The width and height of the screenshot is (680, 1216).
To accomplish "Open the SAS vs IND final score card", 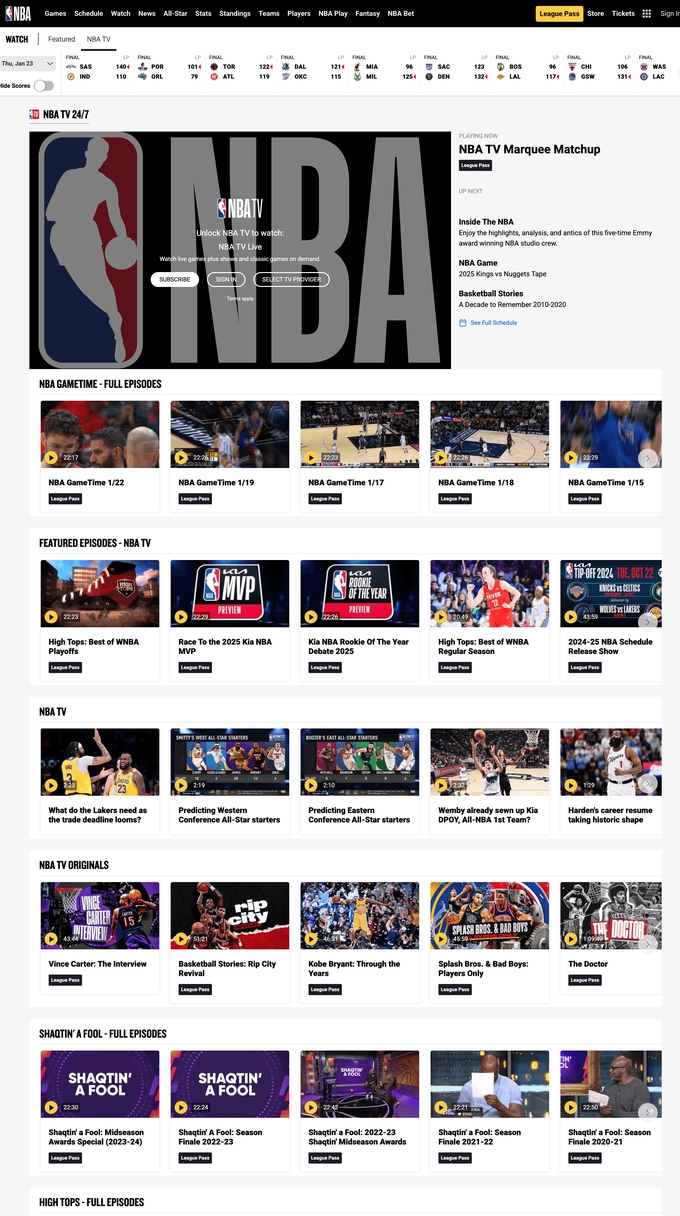I will click(x=97, y=71).
